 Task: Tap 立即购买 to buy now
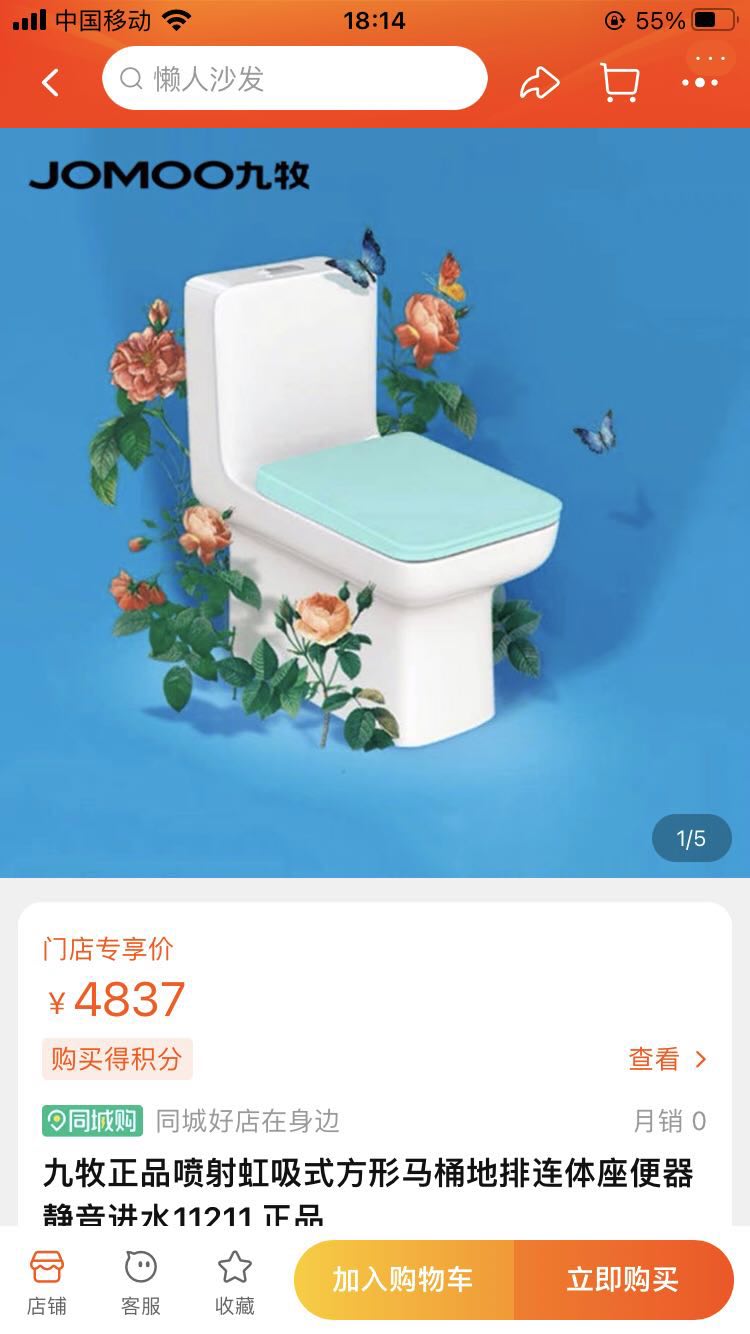pyautogui.click(x=623, y=1280)
